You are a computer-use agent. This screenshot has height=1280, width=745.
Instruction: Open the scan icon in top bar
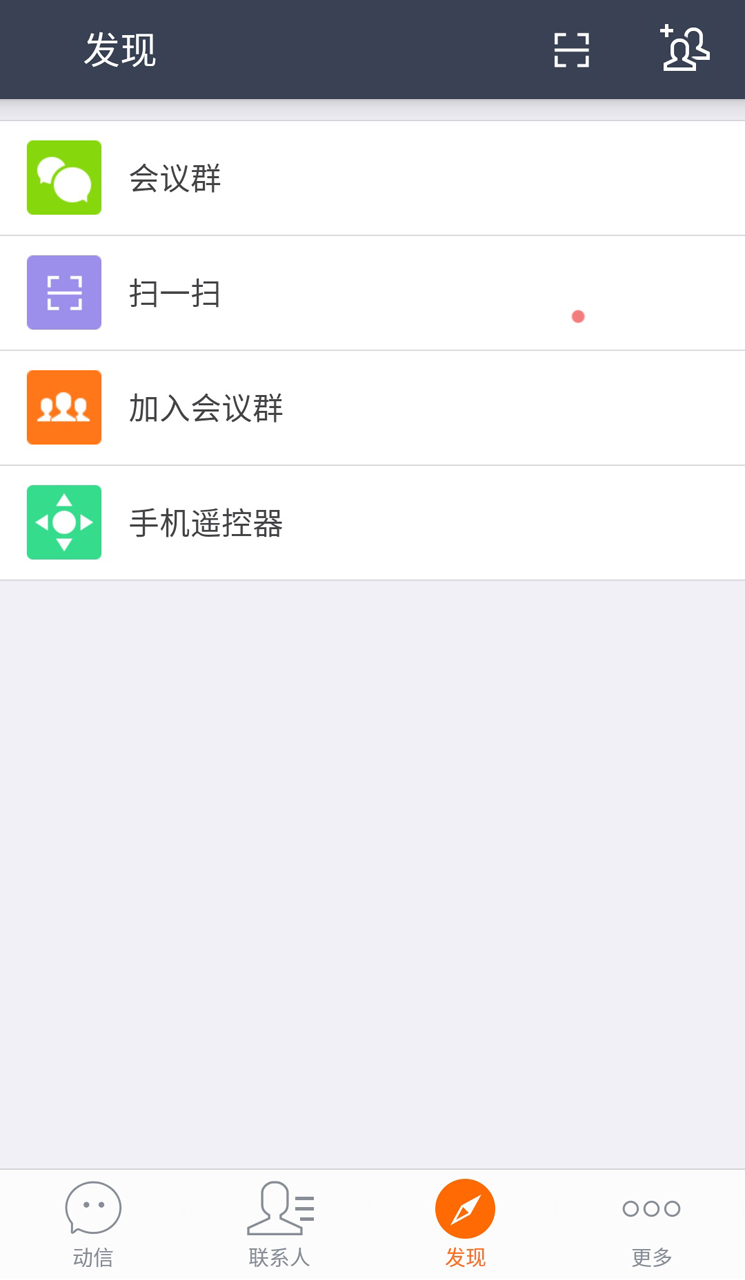tap(571, 50)
